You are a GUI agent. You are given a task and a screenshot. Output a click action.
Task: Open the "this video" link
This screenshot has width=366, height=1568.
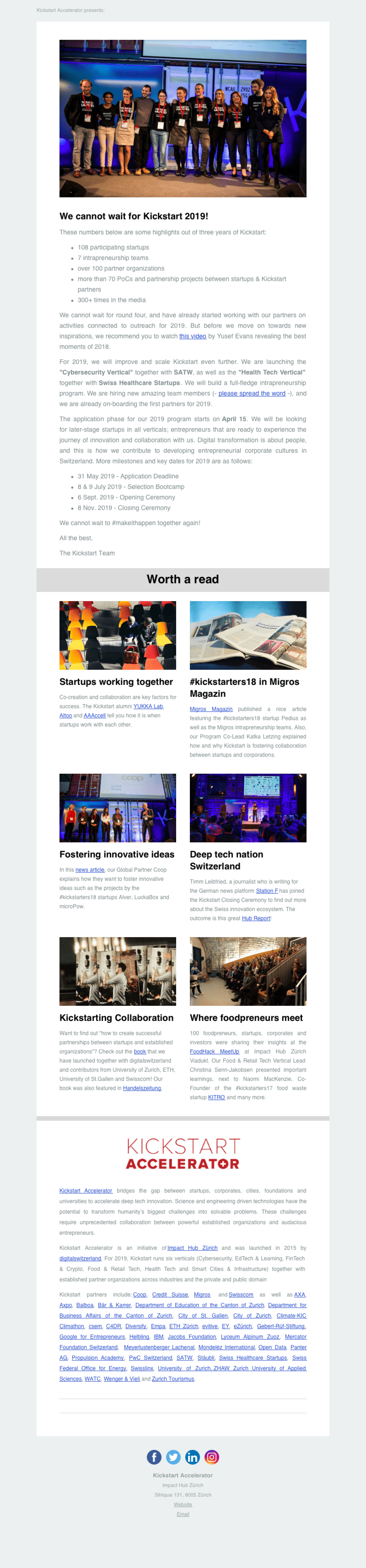point(192,336)
